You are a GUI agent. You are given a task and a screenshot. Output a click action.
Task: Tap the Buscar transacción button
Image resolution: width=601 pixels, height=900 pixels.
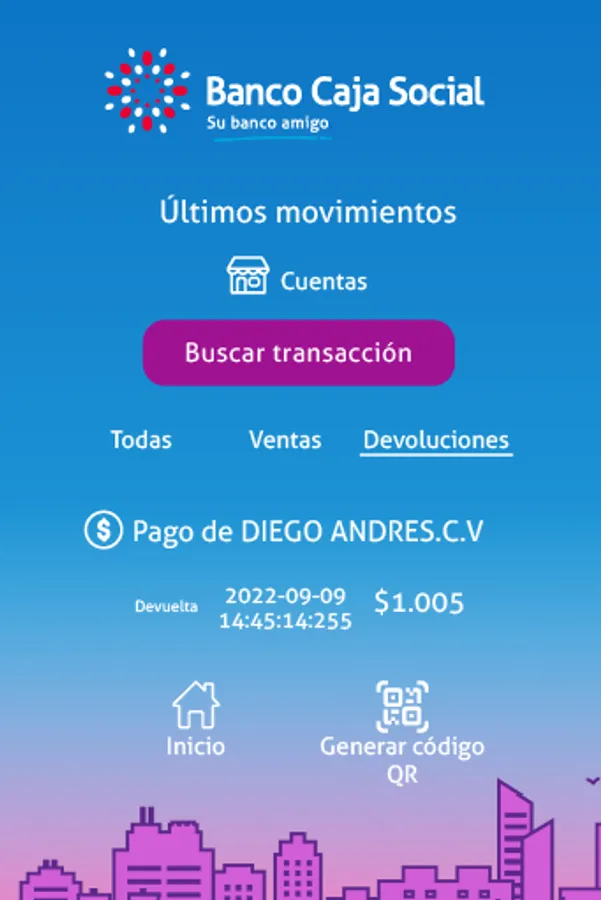tap(298, 352)
